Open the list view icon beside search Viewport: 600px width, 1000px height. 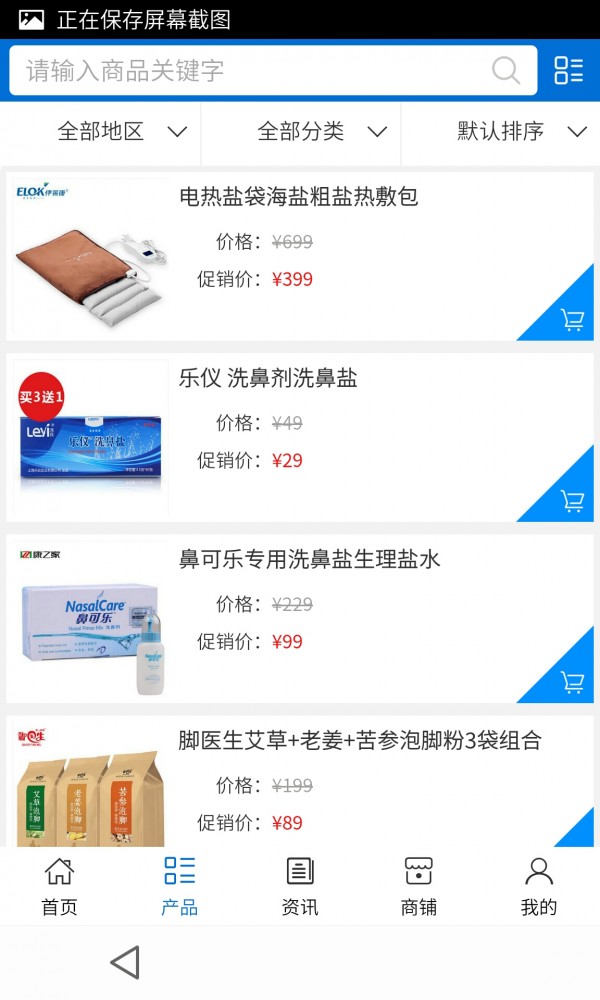(x=568, y=70)
